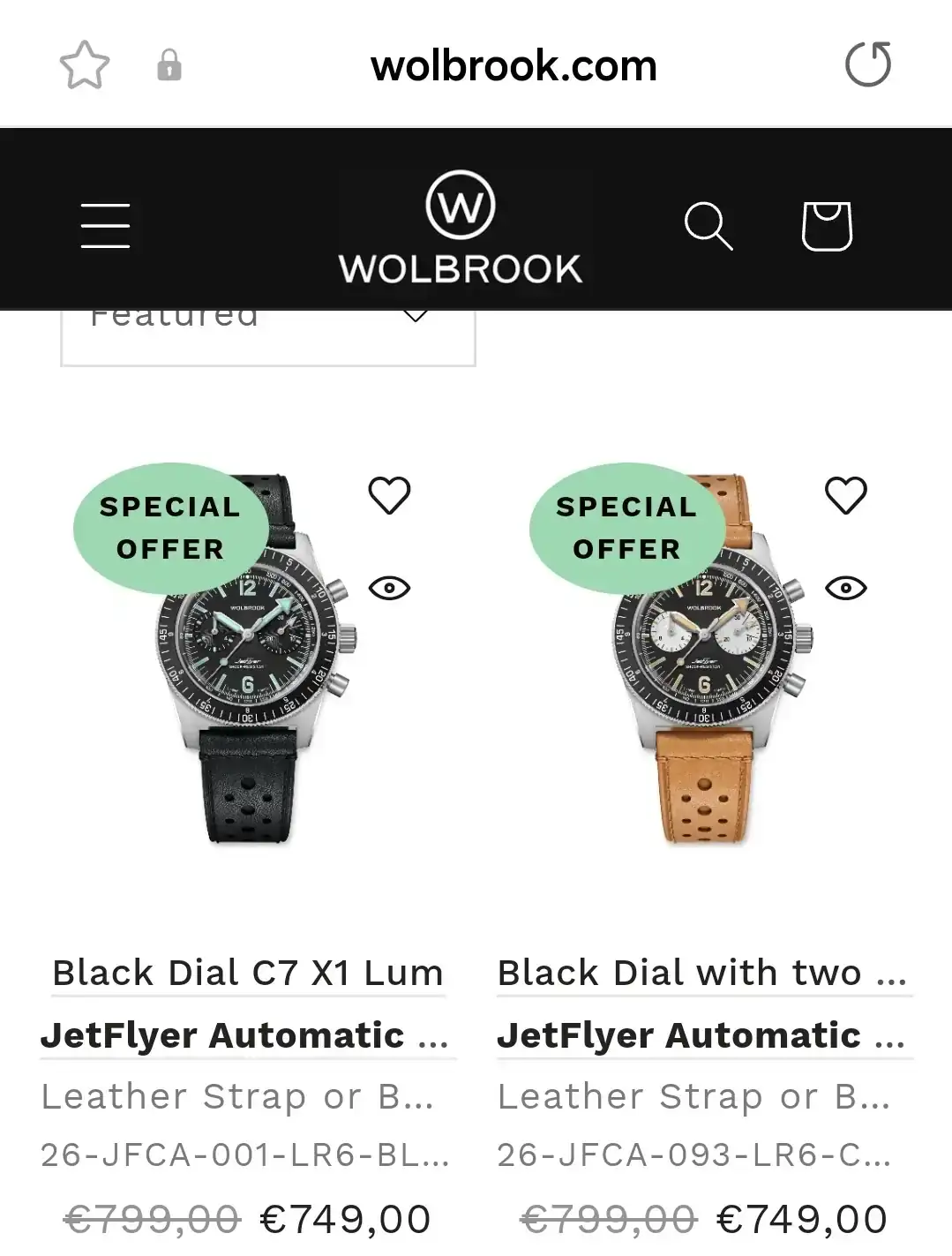Image resolution: width=952 pixels, height=1256 pixels.
Task: Click the padlock security icon
Action: [170, 64]
